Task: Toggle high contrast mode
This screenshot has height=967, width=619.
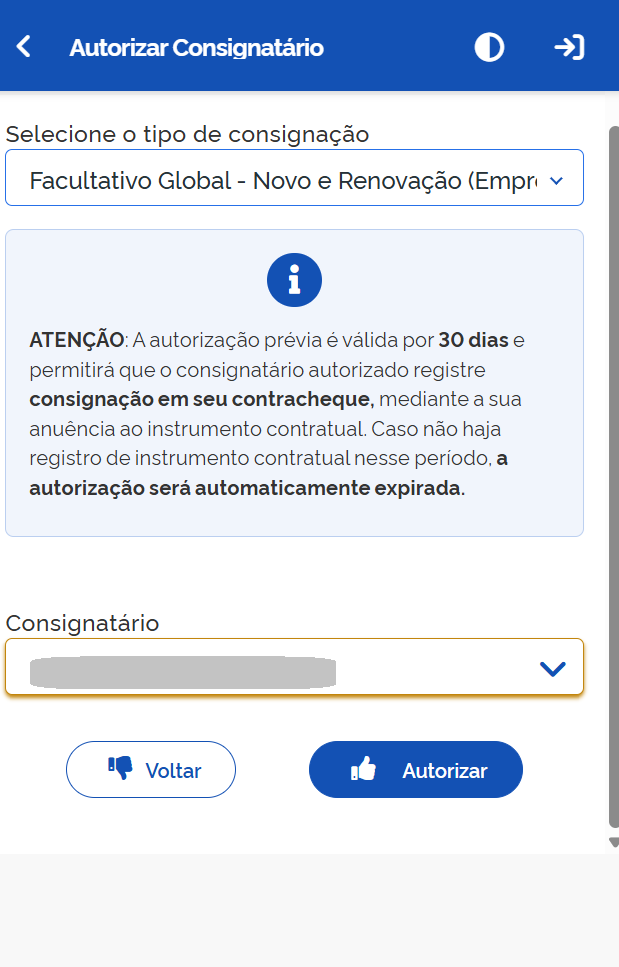Action: [489, 47]
